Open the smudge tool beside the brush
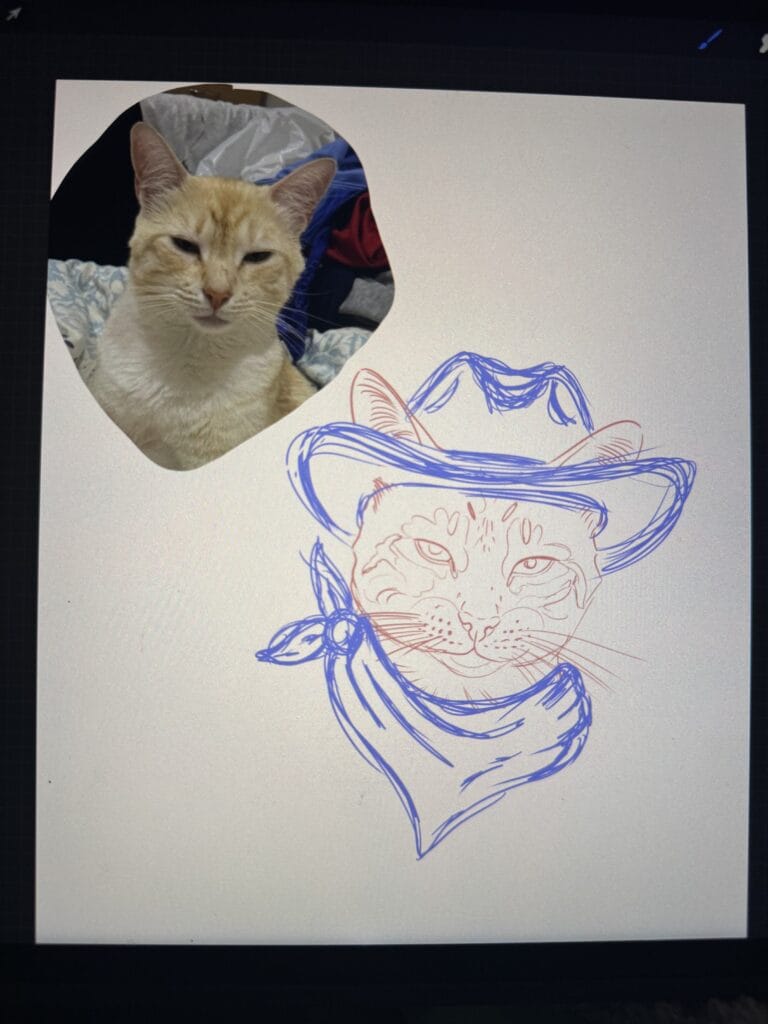This screenshot has width=768, height=1024. point(764,44)
